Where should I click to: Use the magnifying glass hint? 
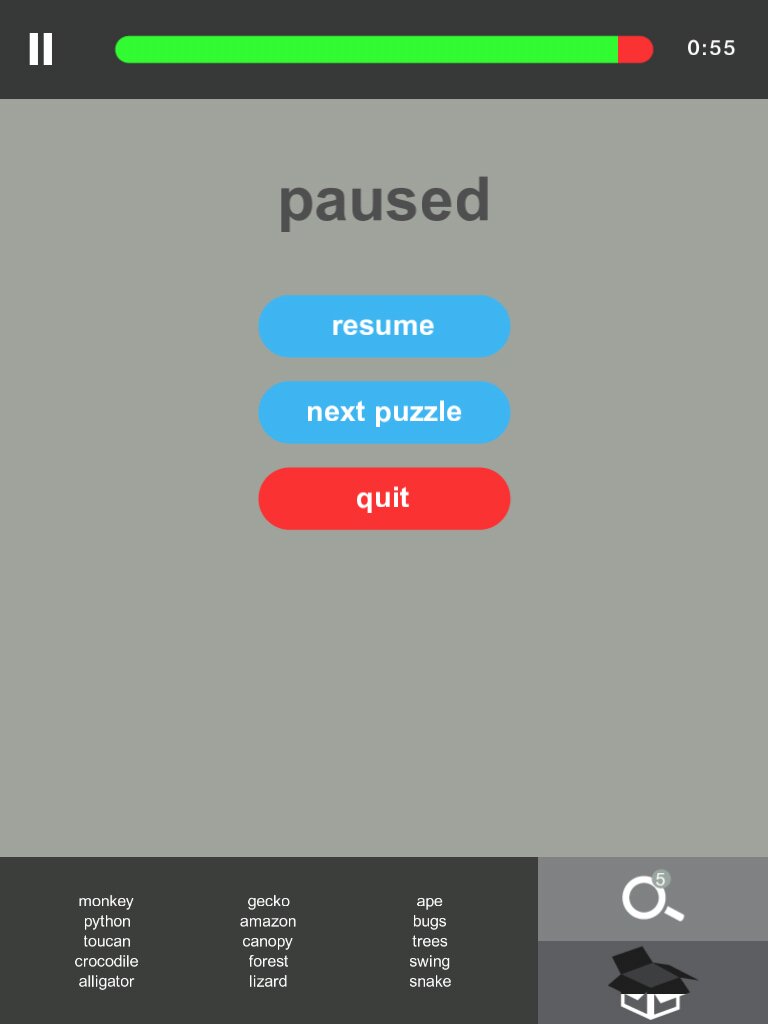pyautogui.click(x=652, y=898)
